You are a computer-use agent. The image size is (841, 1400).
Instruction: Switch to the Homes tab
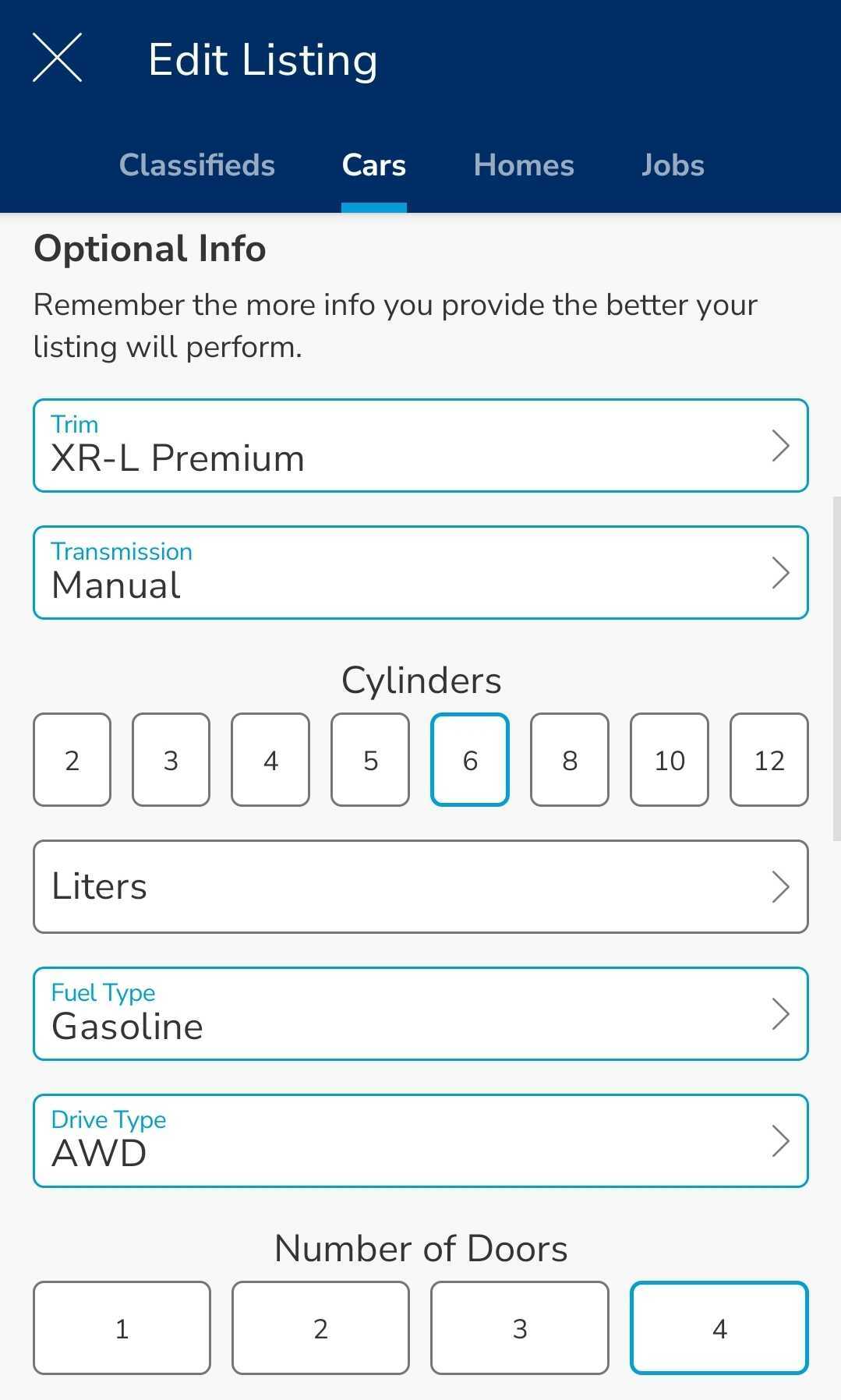point(523,165)
